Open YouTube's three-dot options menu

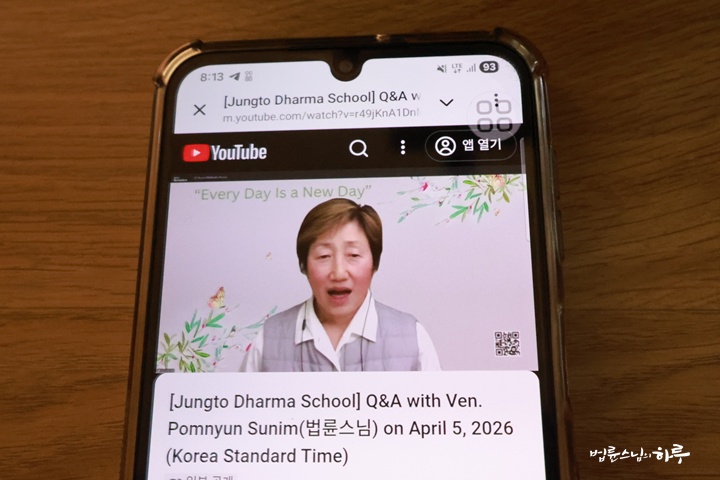click(x=402, y=147)
